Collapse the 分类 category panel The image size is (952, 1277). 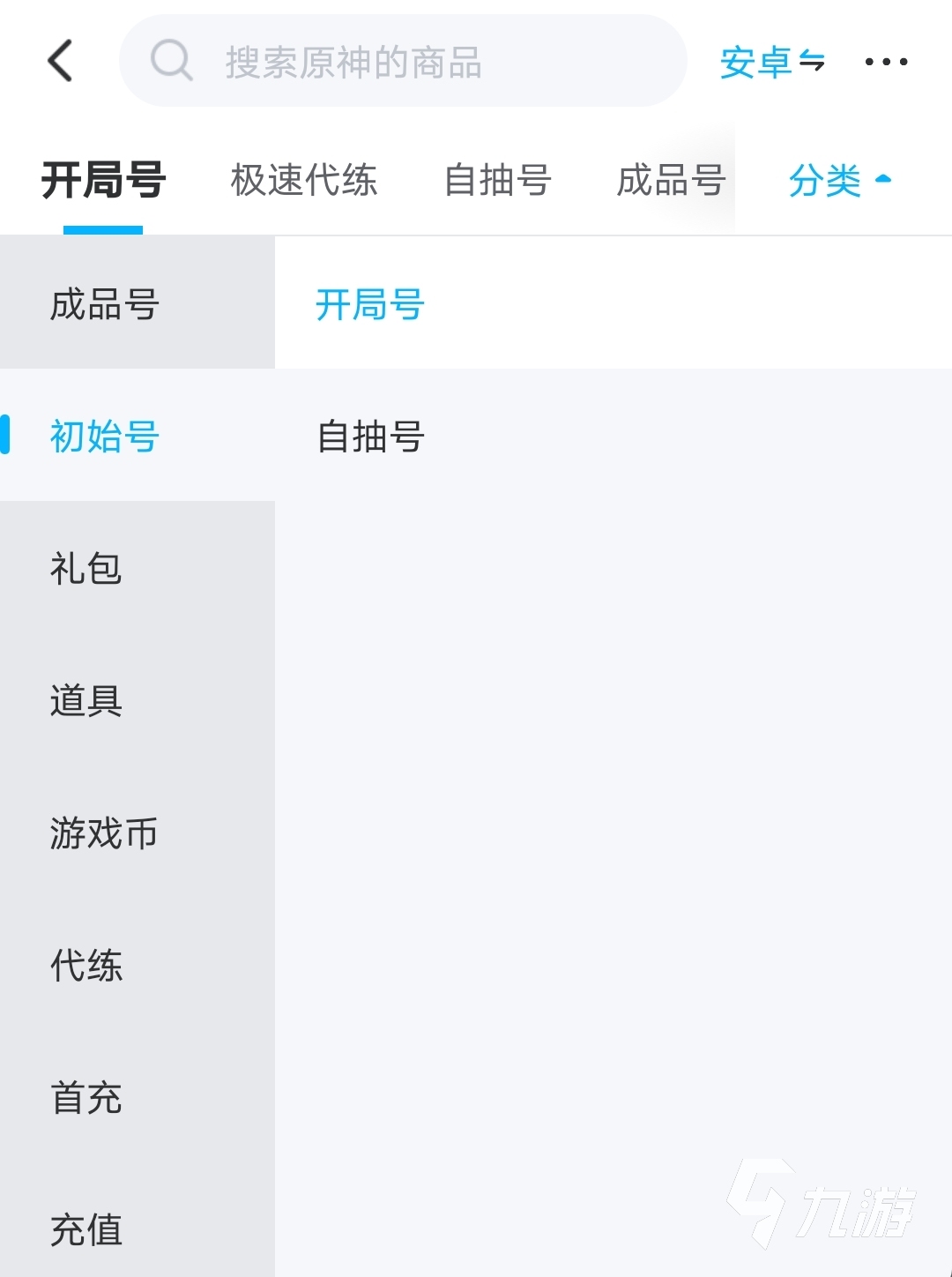pos(839,180)
